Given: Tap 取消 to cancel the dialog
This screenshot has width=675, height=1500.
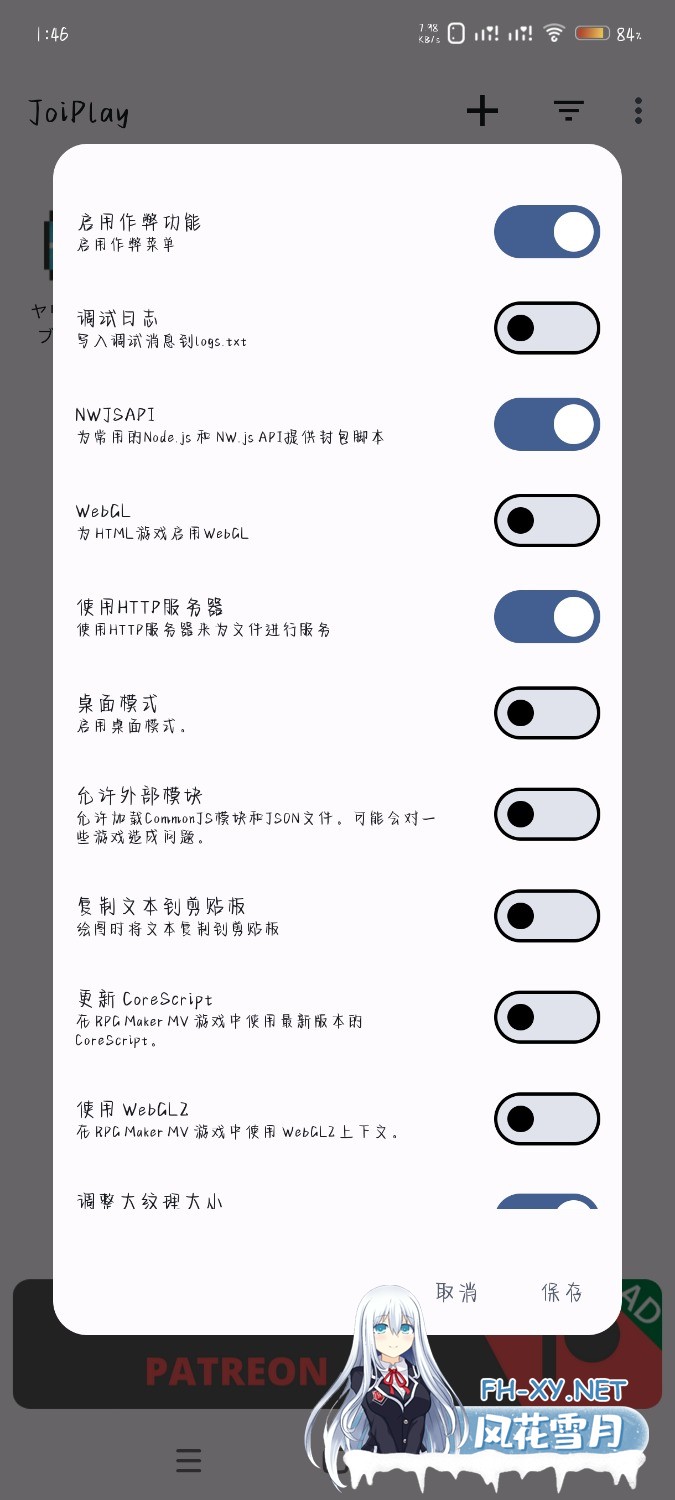Looking at the screenshot, I should click(457, 1292).
